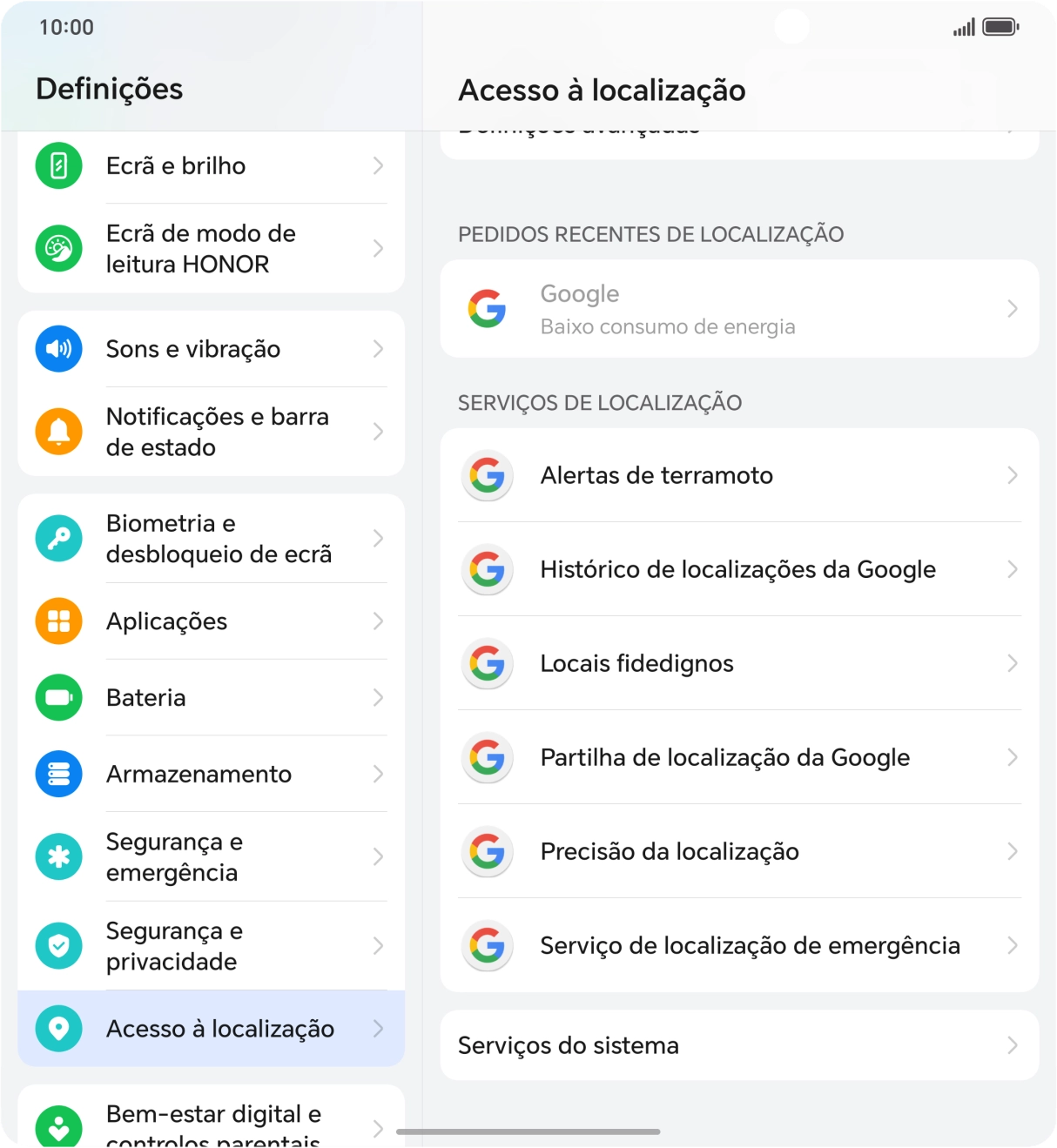Image resolution: width=1057 pixels, height=1148 pixels.
Task: Open Ecrã e brilho settings icon
Action: click(57, 165)
